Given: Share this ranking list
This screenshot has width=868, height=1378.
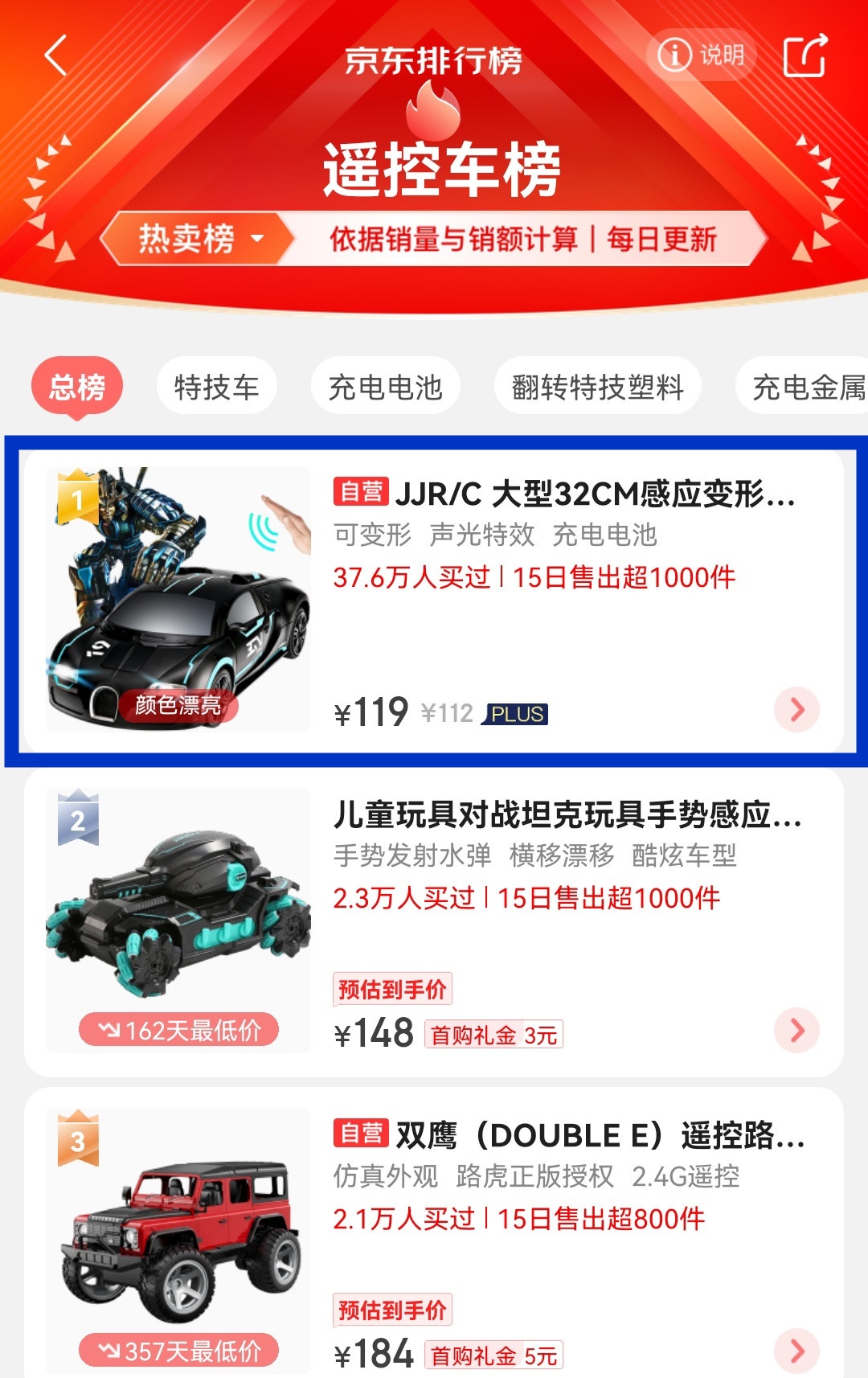Looking at the screenshot, I should click(x=805, y=55).
